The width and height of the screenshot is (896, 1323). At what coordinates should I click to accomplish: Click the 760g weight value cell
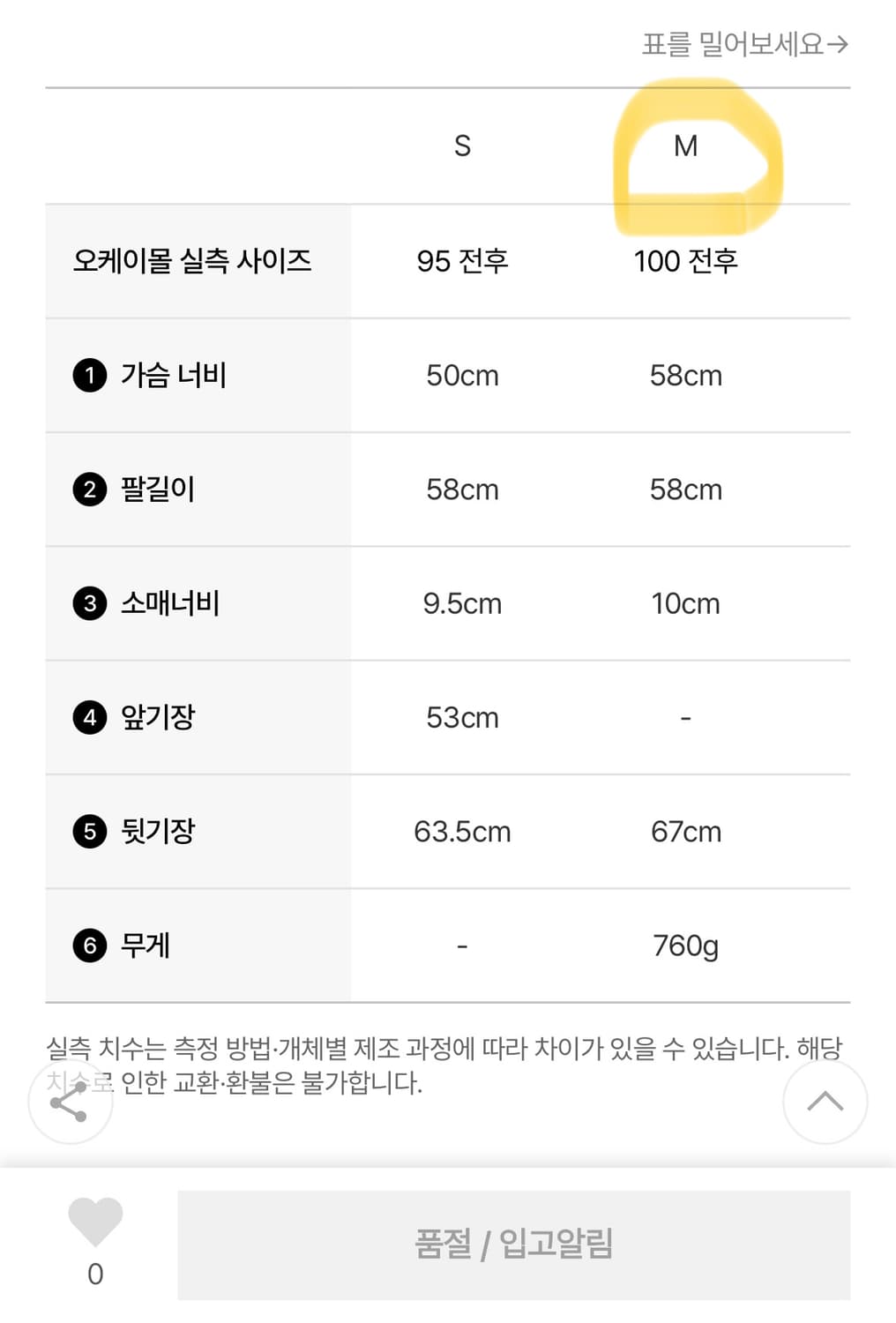pos(688,946)
